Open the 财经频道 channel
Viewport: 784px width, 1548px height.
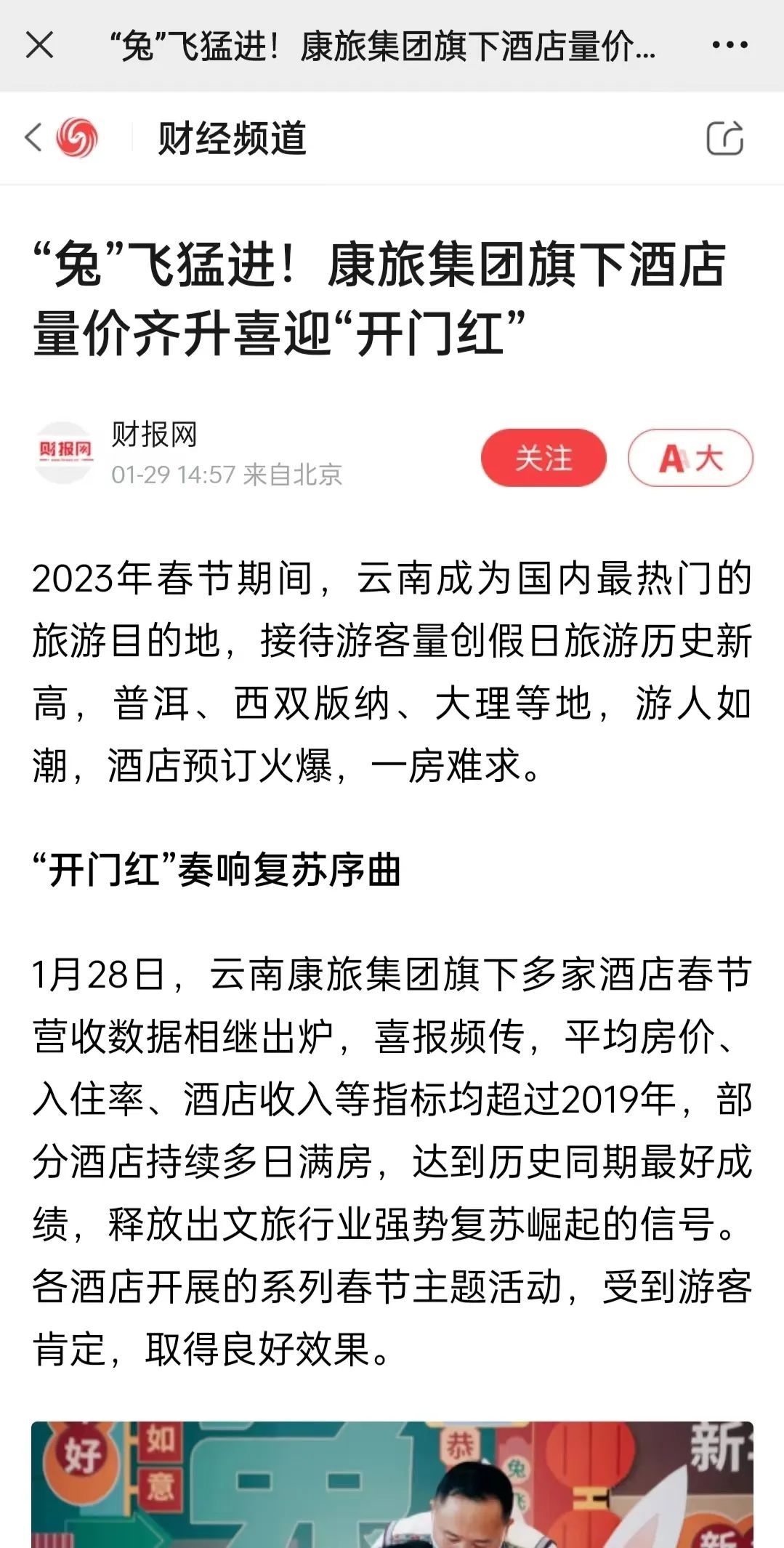pos(232,138)
